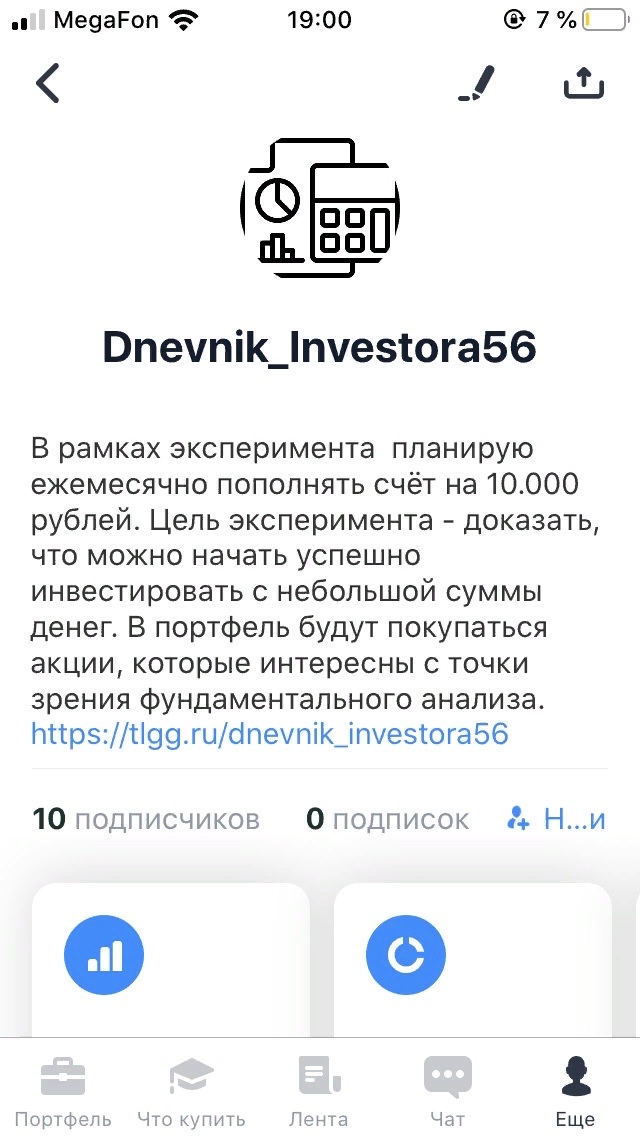This screenshot has width=640, height=1136.
Task: Open the edit profile pen icon
Action: point(477,83)
